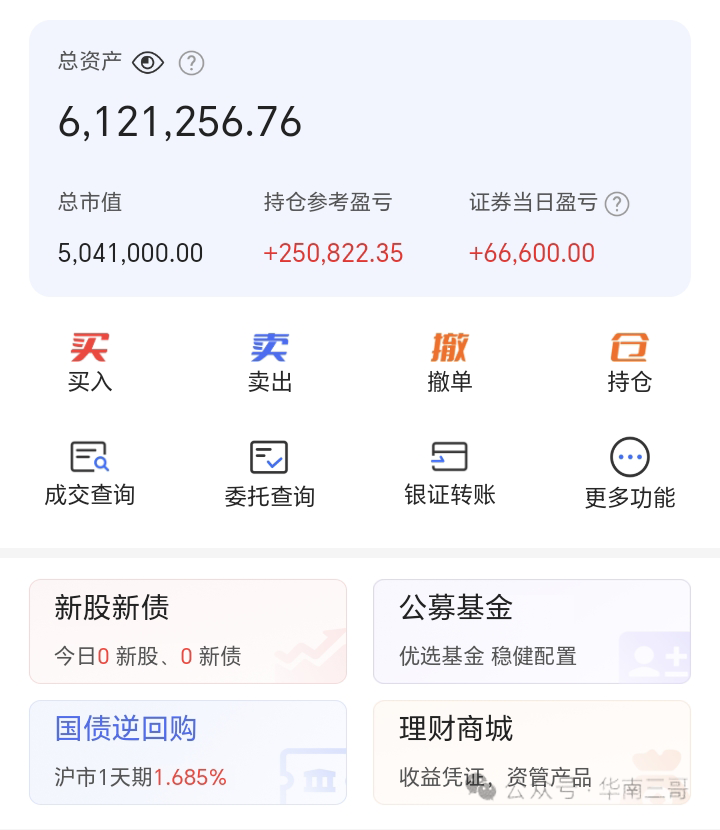Tap 买入 to buy stock
The height and width of the screenshot is (830, 720).
[x=90, y=363]
